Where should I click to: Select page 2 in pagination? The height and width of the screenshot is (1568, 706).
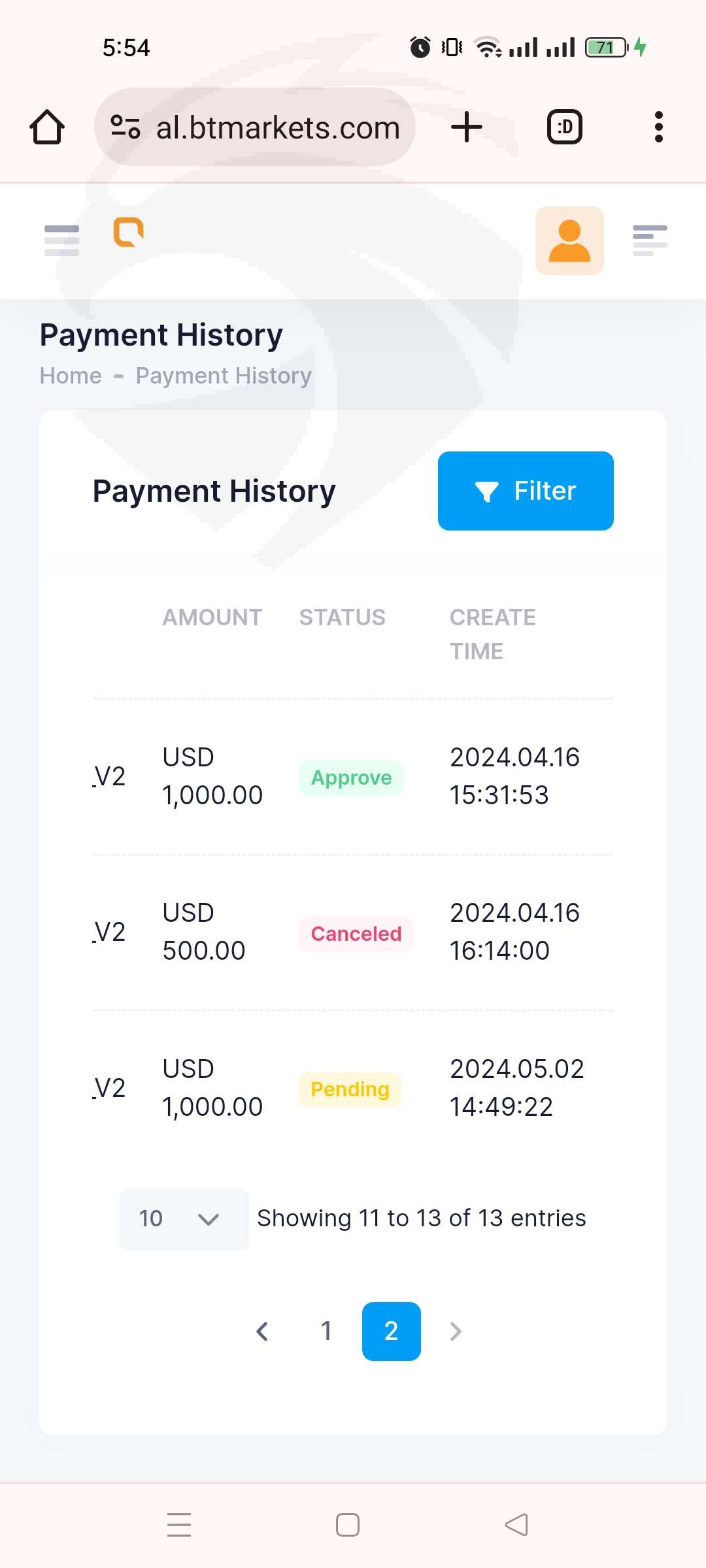click(x=391, y=1331)
